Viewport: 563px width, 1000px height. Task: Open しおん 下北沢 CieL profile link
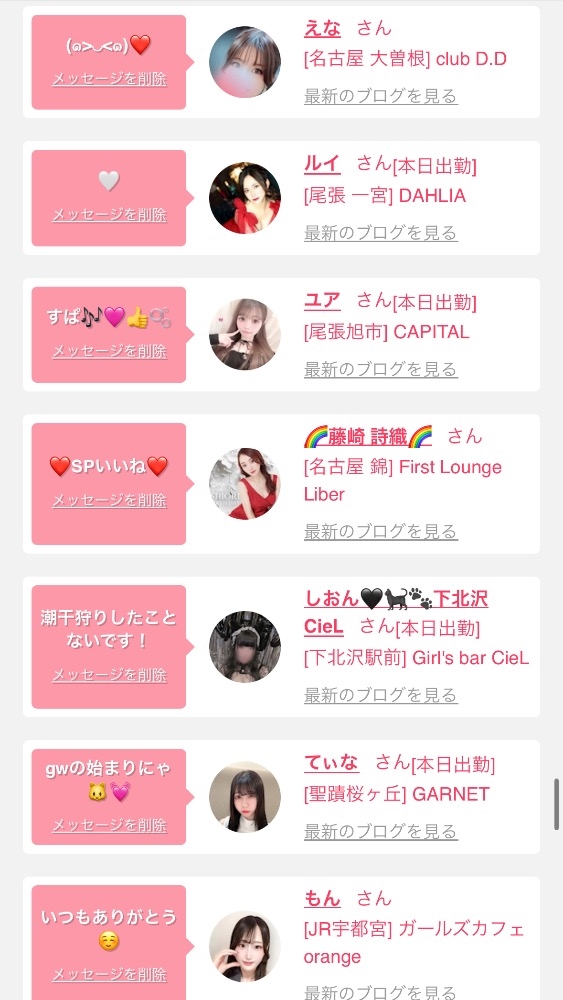pos(396,612)
